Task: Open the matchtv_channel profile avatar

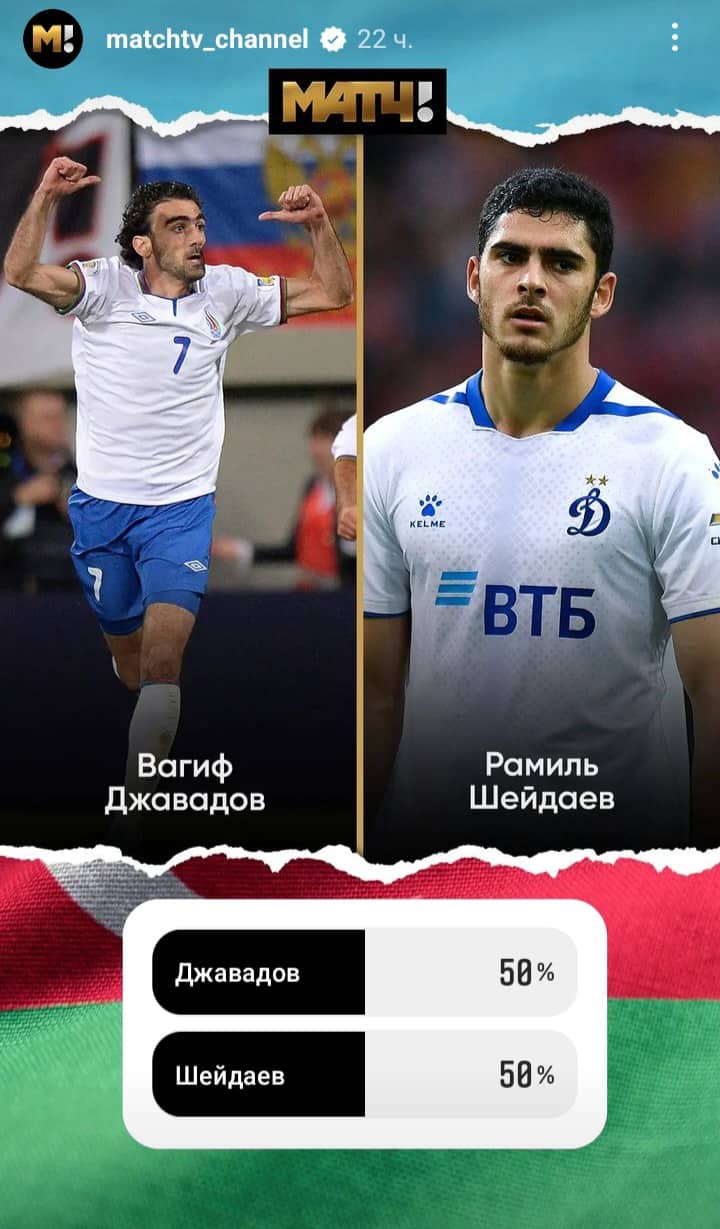Action: pyautogui.click(x=53, y=39)
